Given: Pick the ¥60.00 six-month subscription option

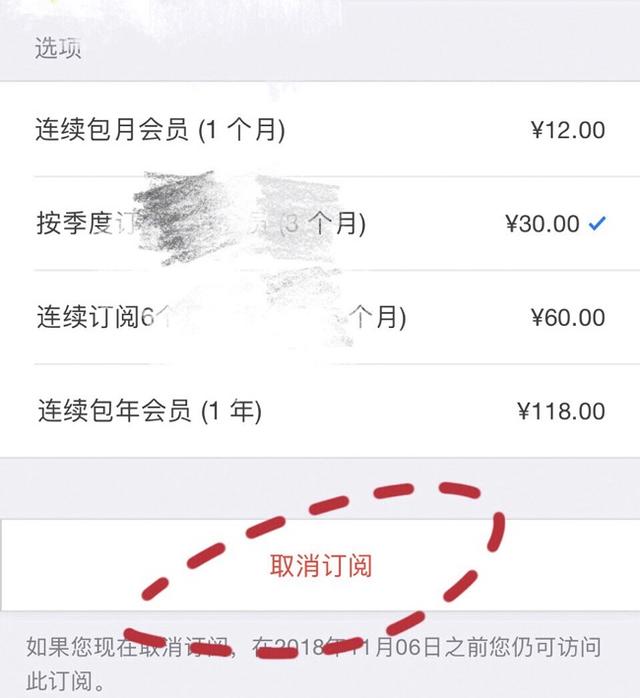Looking at the screenshot, I should 320,318.
